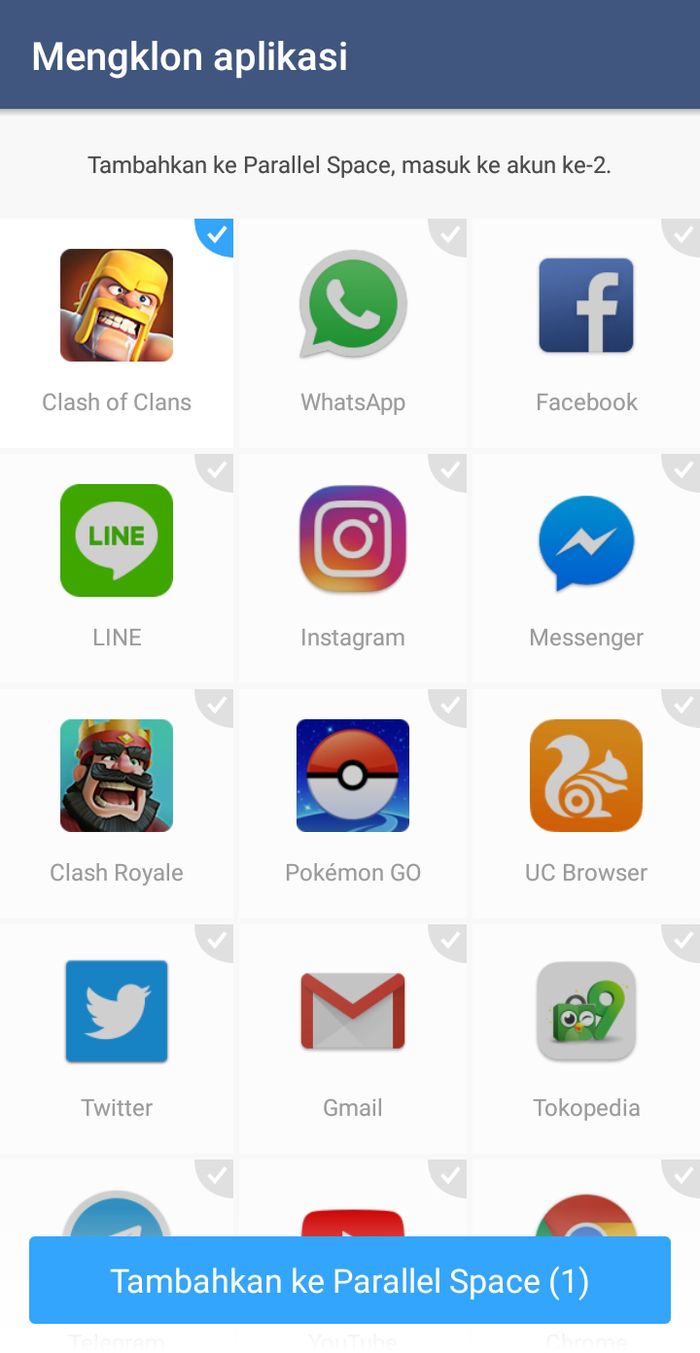The height and width of the screenshot is (1353, 700).
Task: Select the Facebook app tile
Action: (586, 332)
